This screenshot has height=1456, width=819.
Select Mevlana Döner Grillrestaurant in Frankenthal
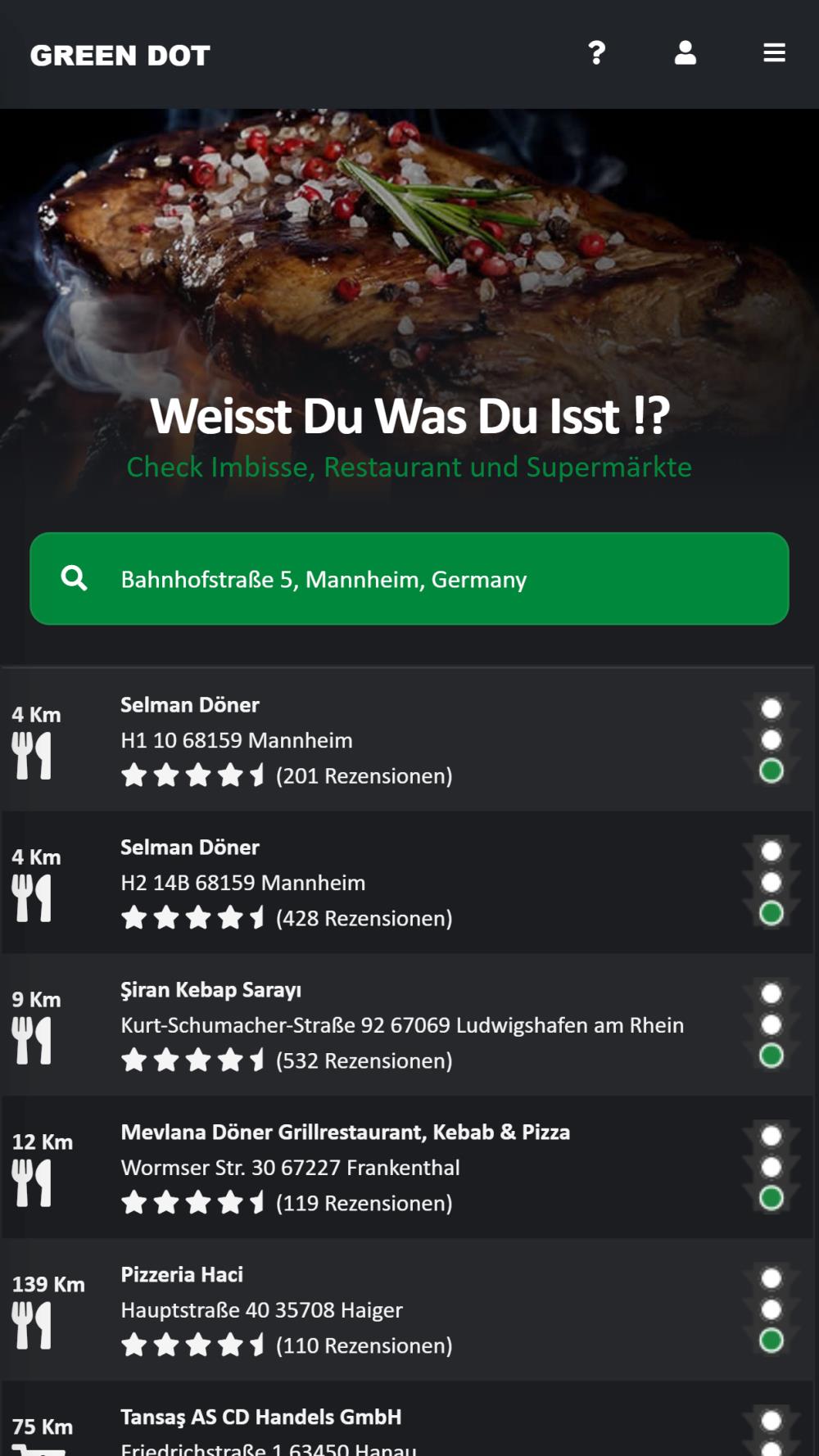pos(345,1133)
